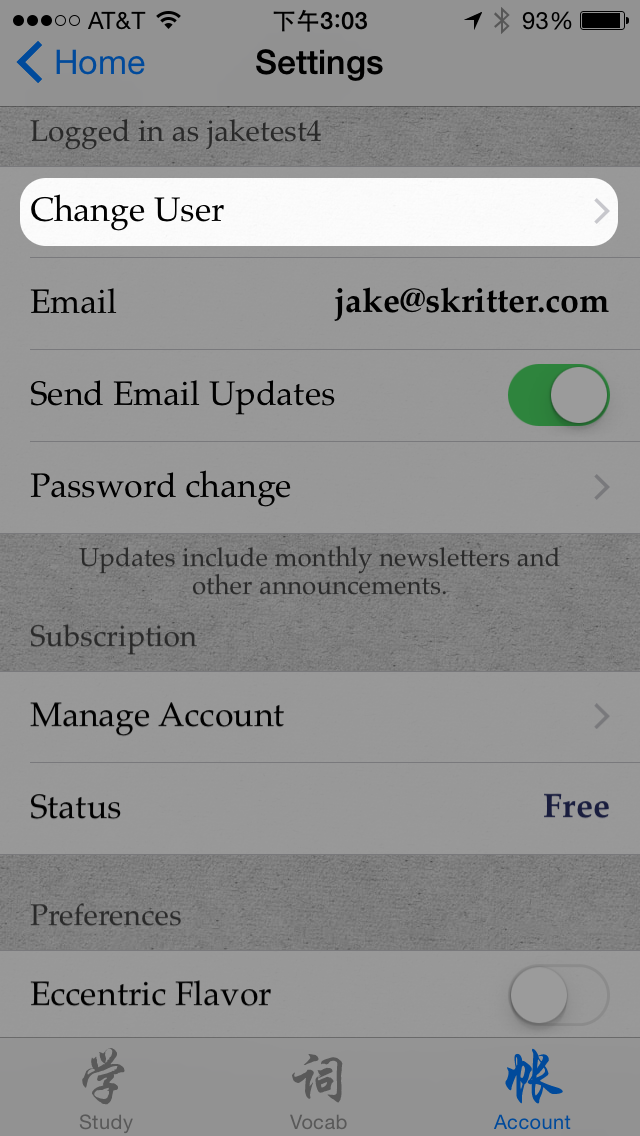The width and height of the screenshot is (640, 1136).
Task: Turn off Send Email Updates
Action: coord(558,395)
